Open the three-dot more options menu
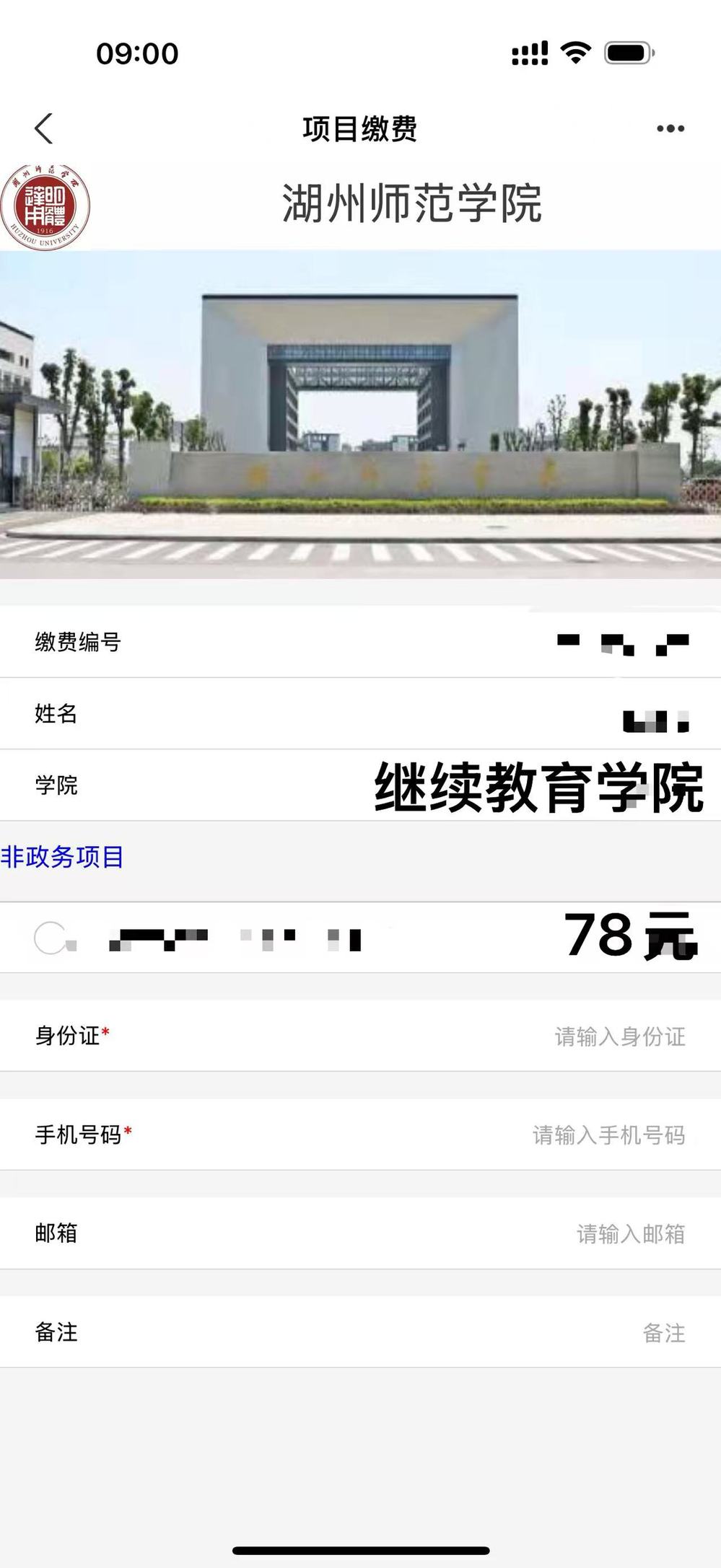This screenshot has height=1568, width=721. [x=670, y=129]
